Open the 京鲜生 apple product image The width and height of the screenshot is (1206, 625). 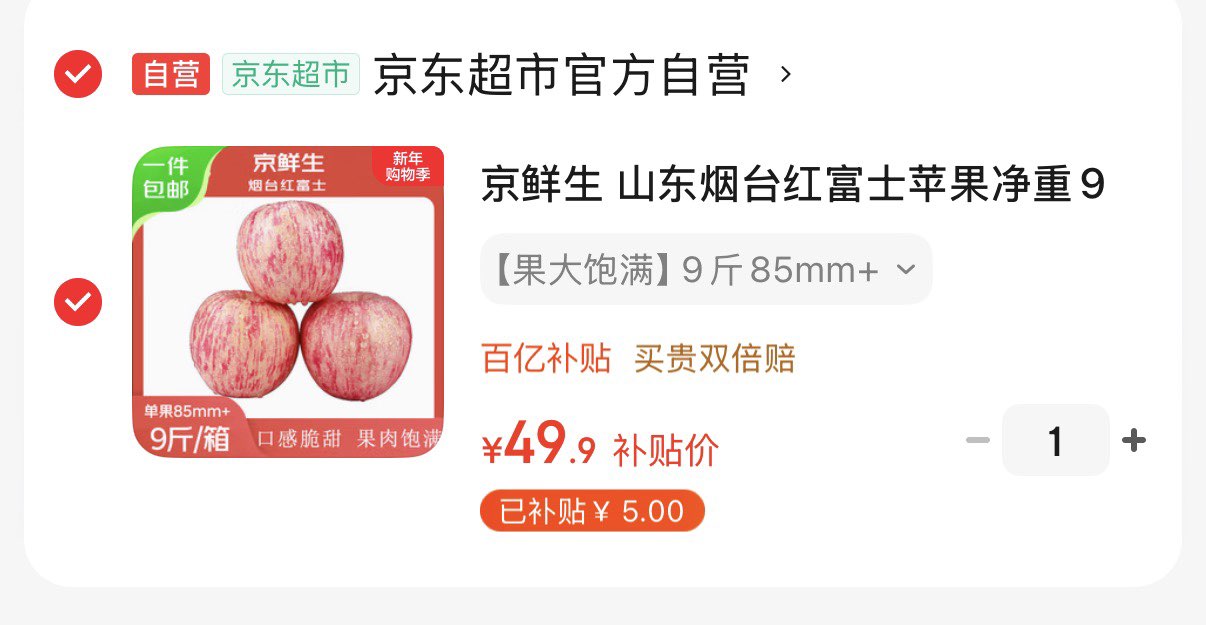pos(288,302)
